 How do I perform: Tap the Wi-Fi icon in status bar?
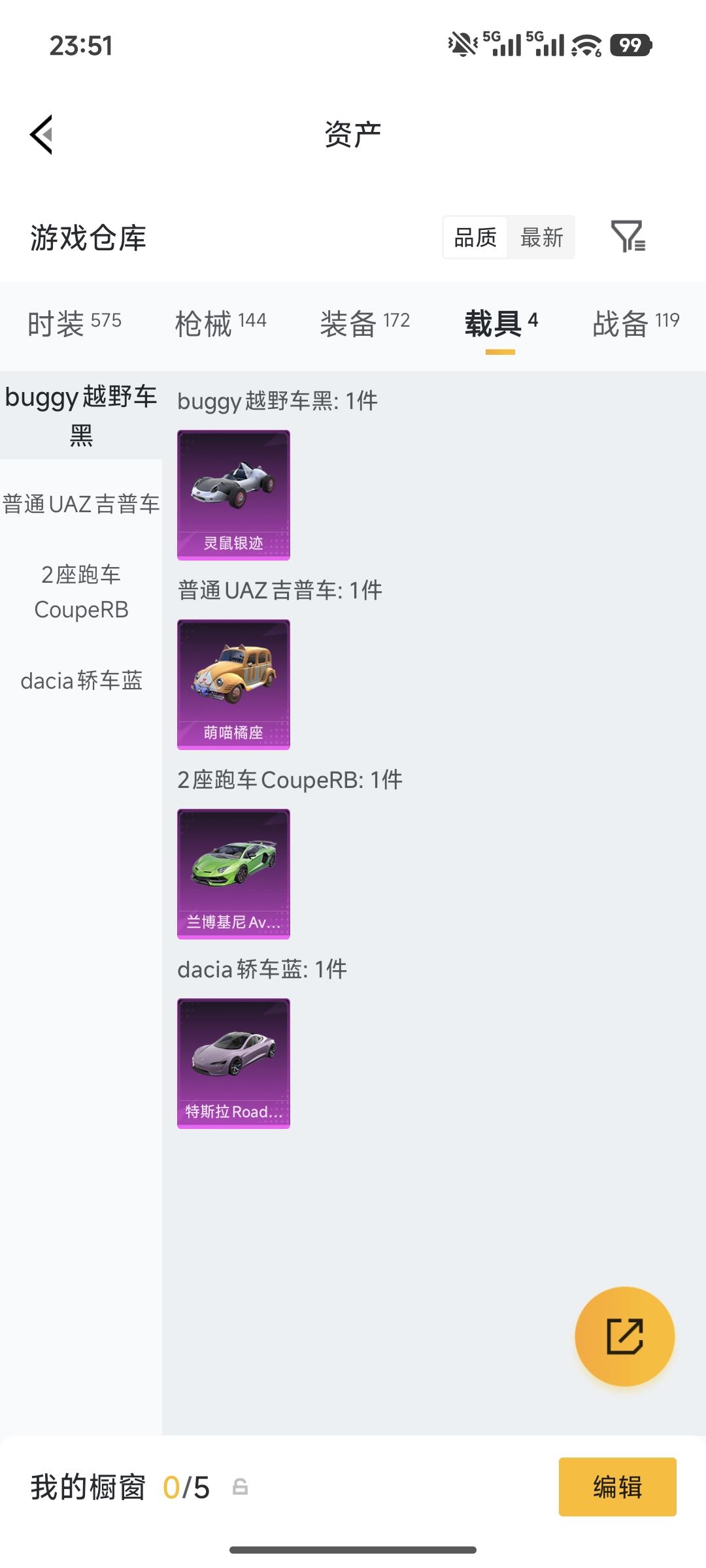pyautogui.click(x=585, y=45)
